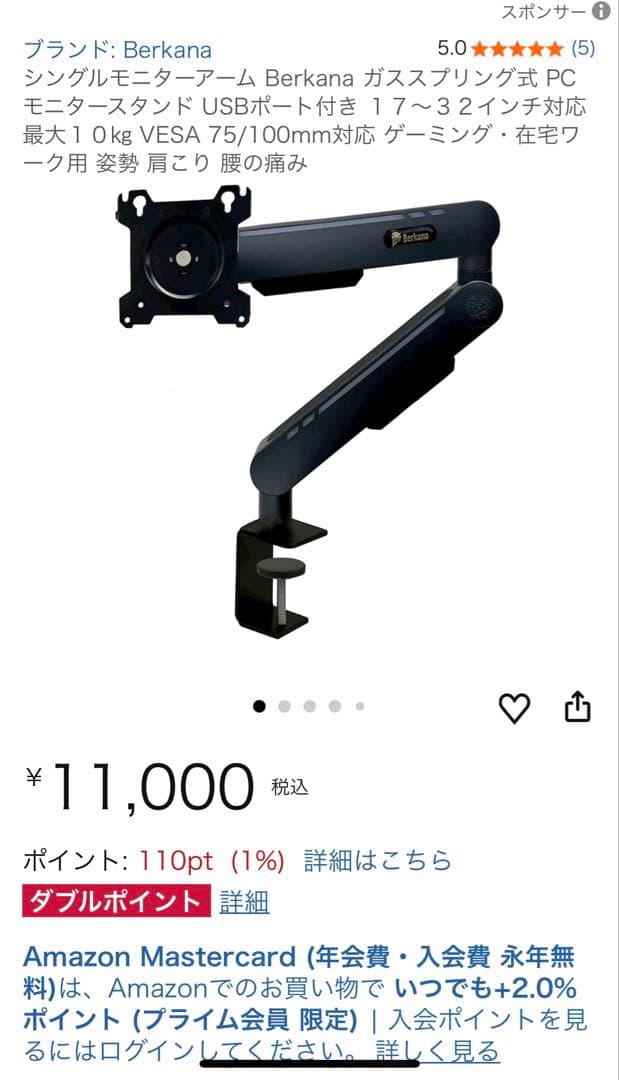Add this item to wishlist with heart
The height and width of the screenshot is (1080, 619).
[x=514, y=708]
